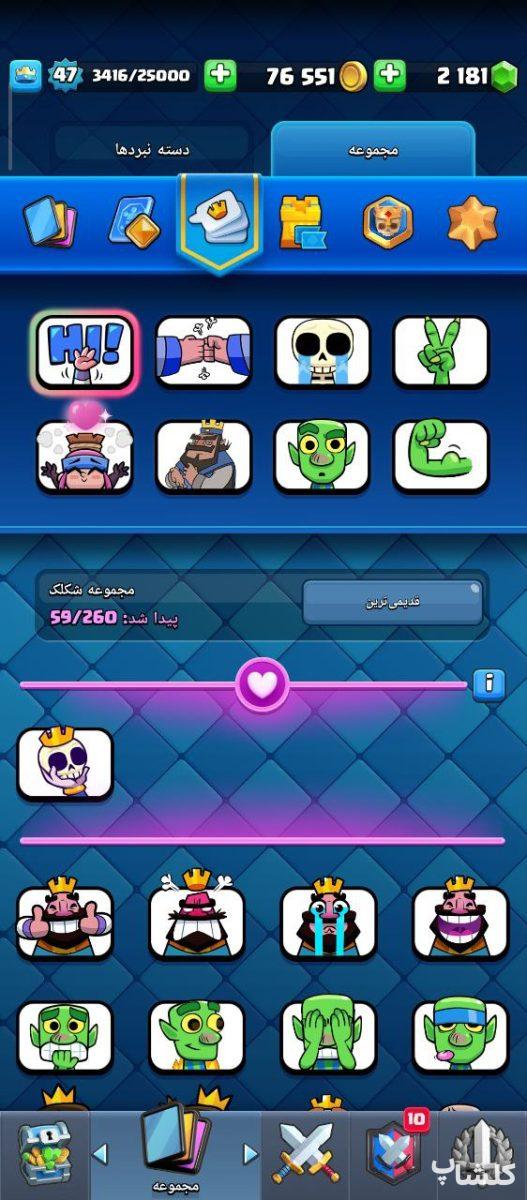Select the goblin covering eyes emote
The width and height of the screenshot is (527, 1200).
(x=328, y=1036)
